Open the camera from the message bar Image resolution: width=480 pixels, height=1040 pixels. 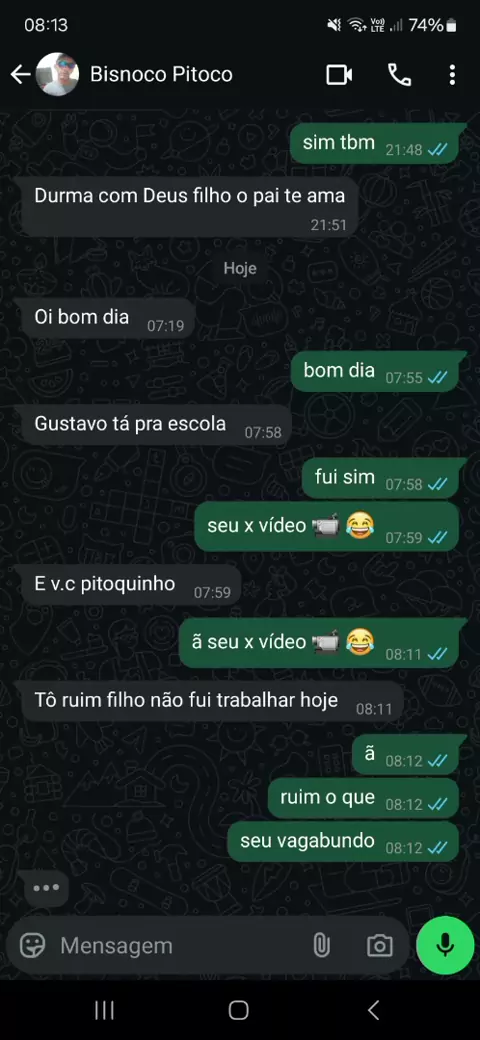pos(380,945)
